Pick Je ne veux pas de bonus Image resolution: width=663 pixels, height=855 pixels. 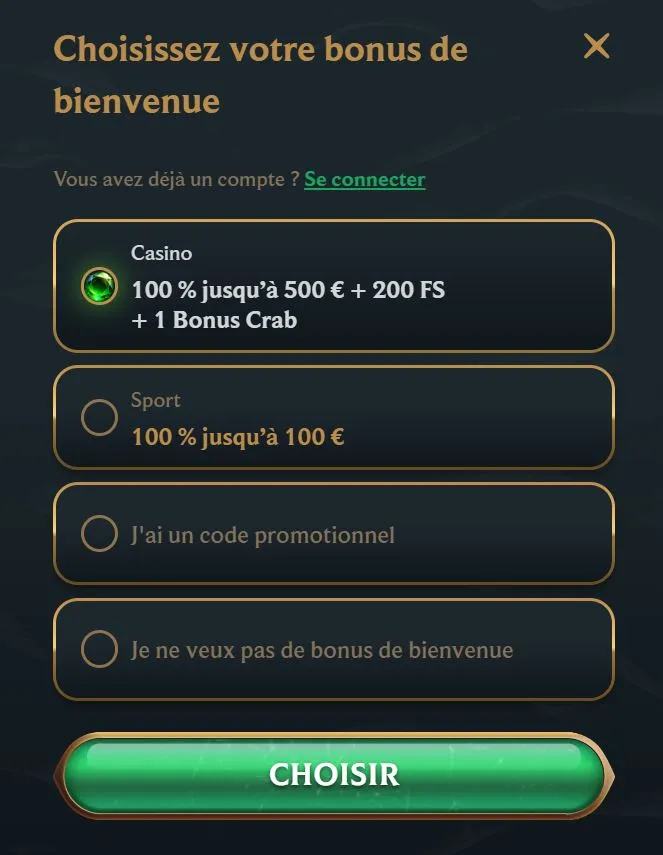click(99, 650)
